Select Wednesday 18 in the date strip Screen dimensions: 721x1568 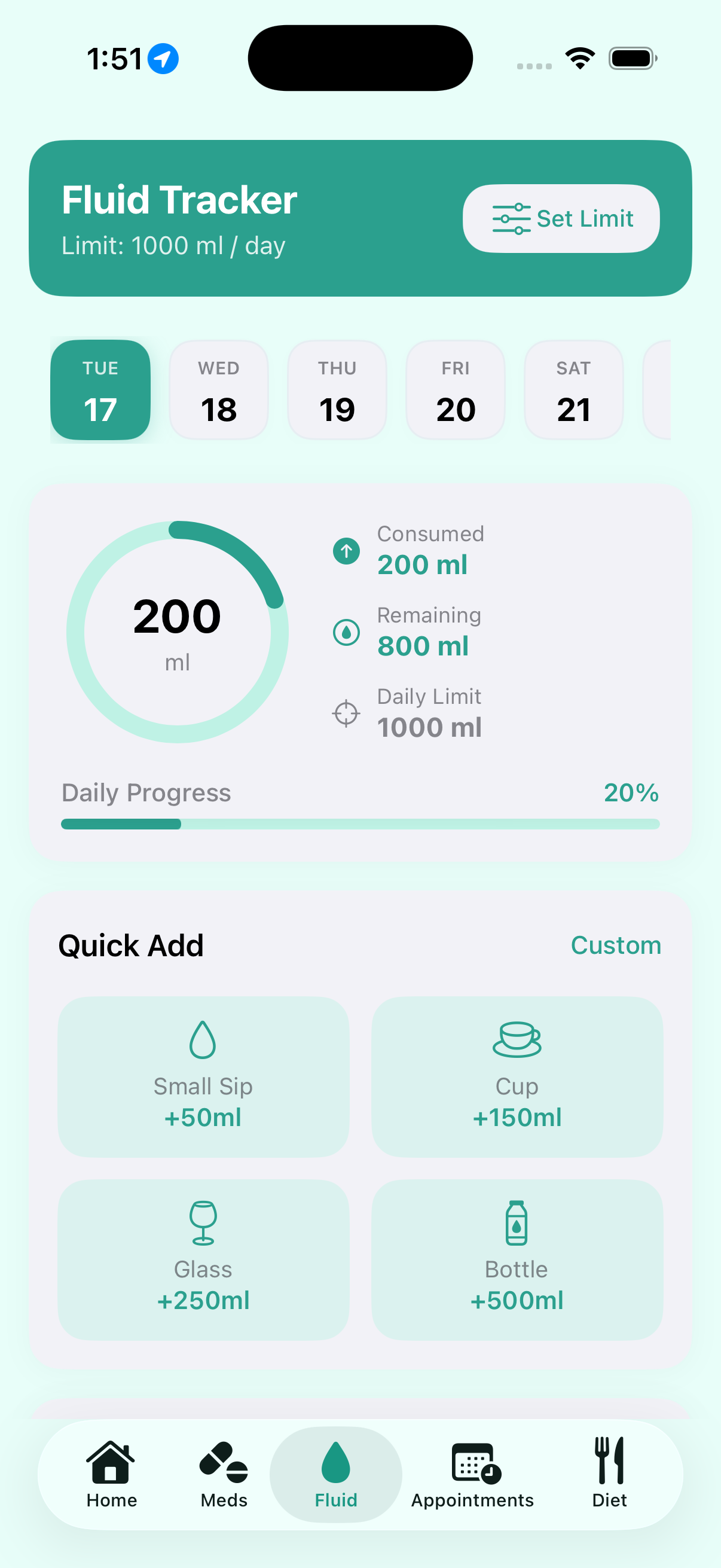pos(218,390)
